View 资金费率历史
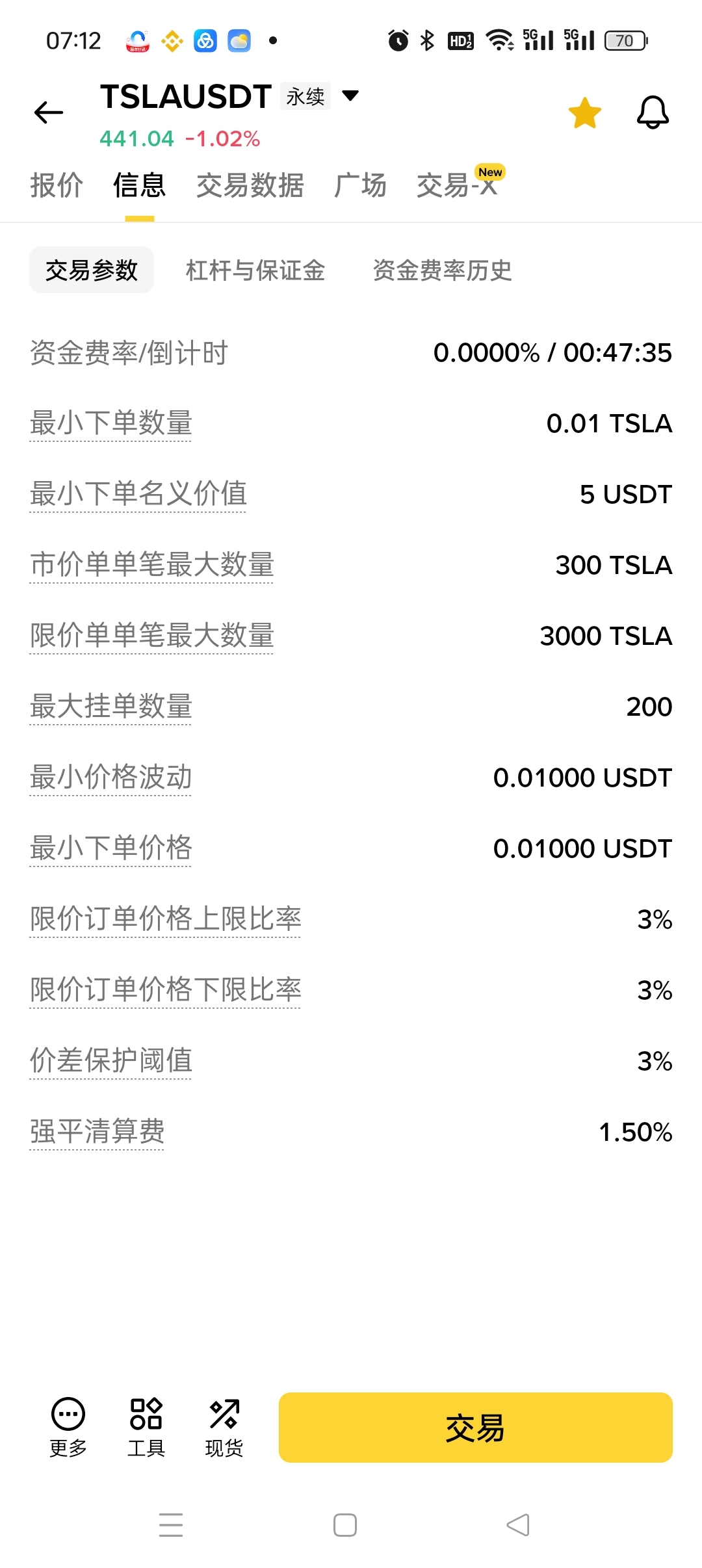 pyautogui.click(x=442, y=270)
